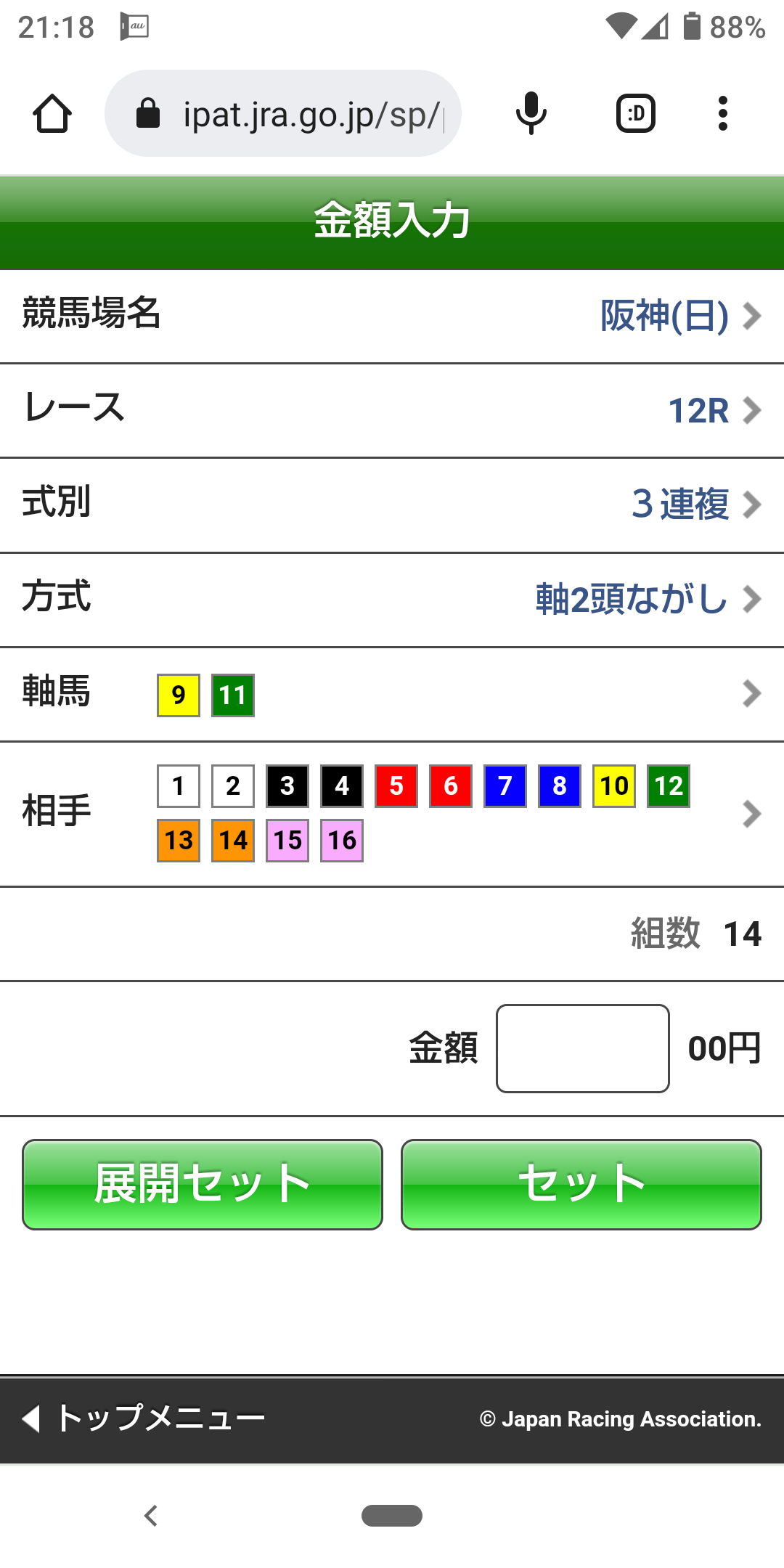Start voice search with the microphone
784x1568 pixels.
(x=531, y=114)
